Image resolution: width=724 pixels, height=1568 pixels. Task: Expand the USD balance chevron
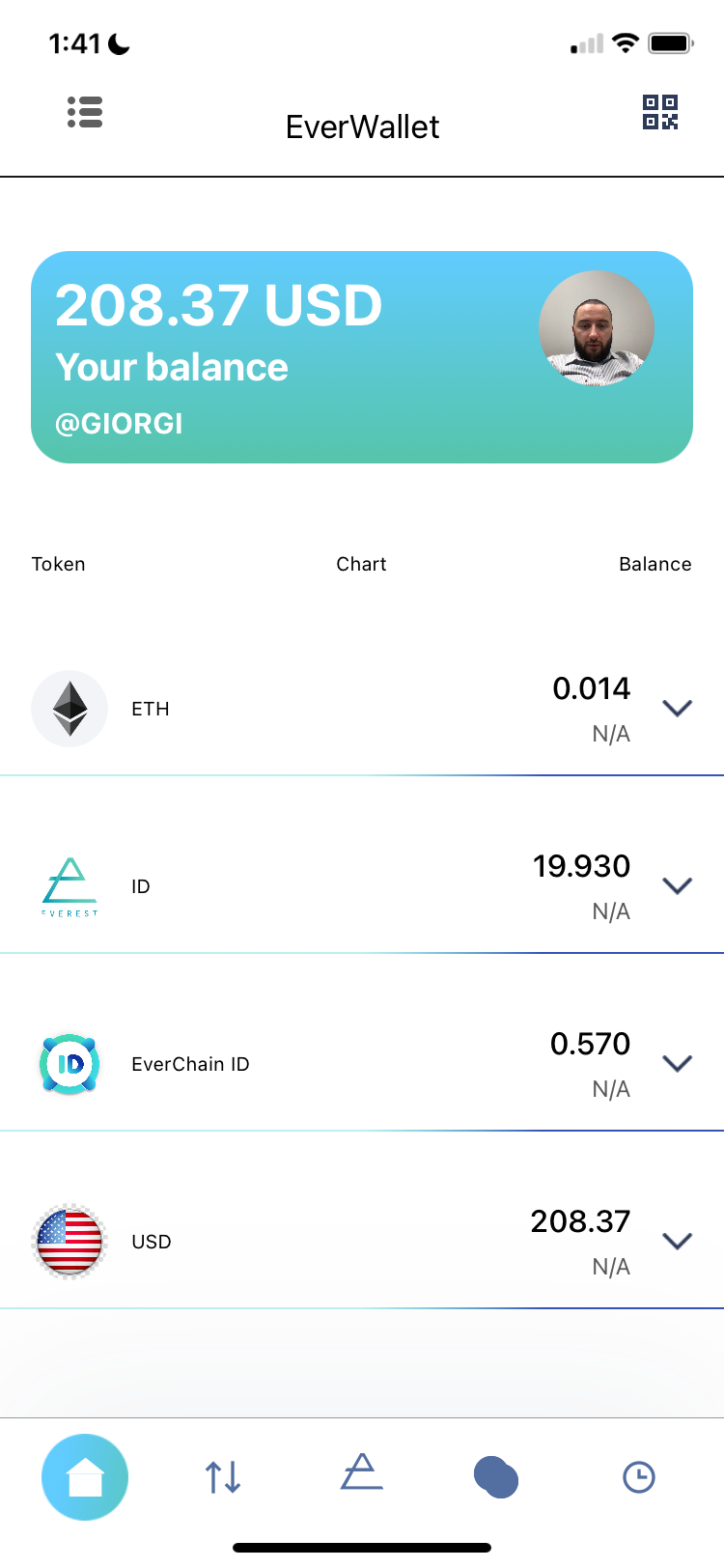click(x=678, y=1241)
